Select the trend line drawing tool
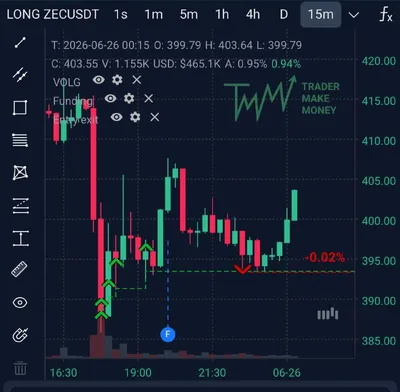 20,43
